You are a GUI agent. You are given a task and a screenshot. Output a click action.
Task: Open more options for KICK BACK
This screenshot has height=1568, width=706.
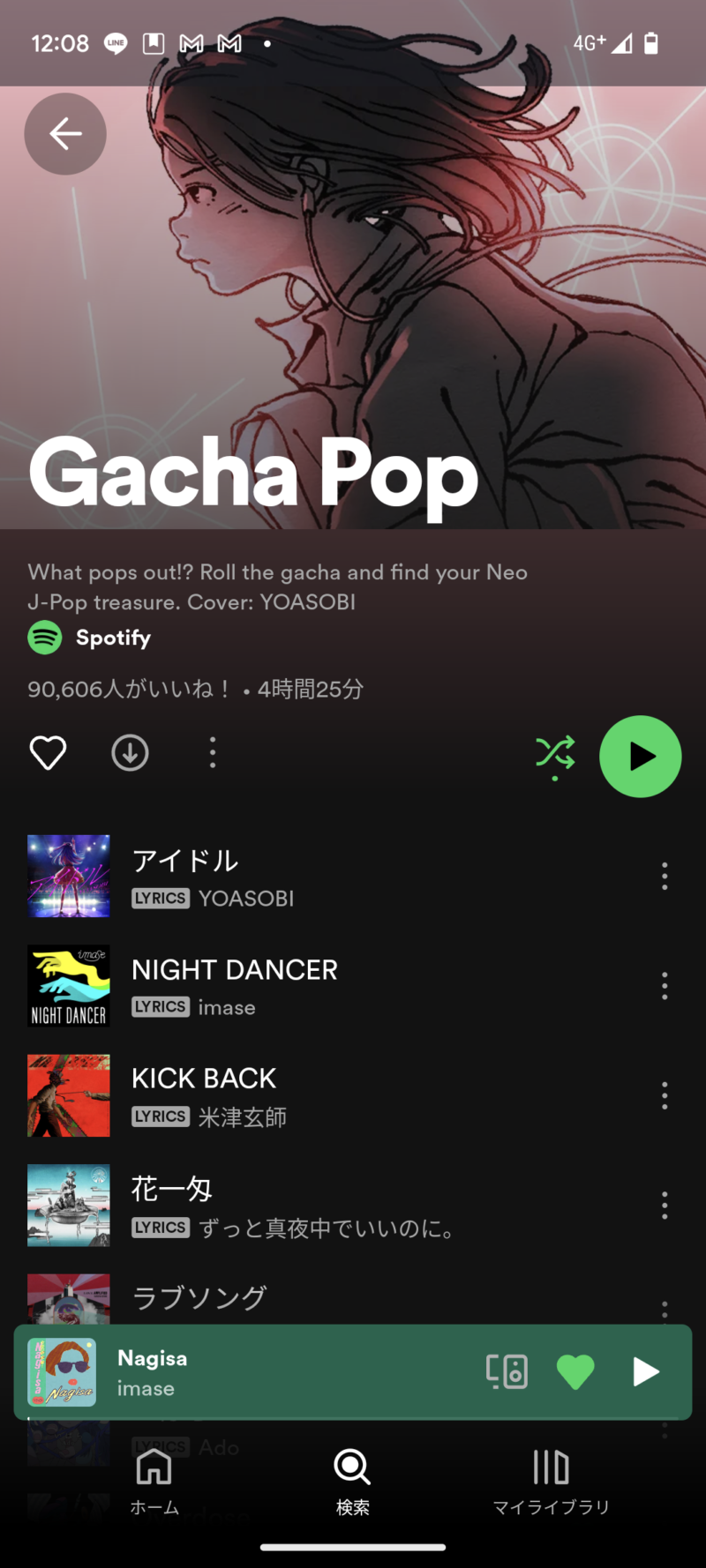click(664, 1096)
